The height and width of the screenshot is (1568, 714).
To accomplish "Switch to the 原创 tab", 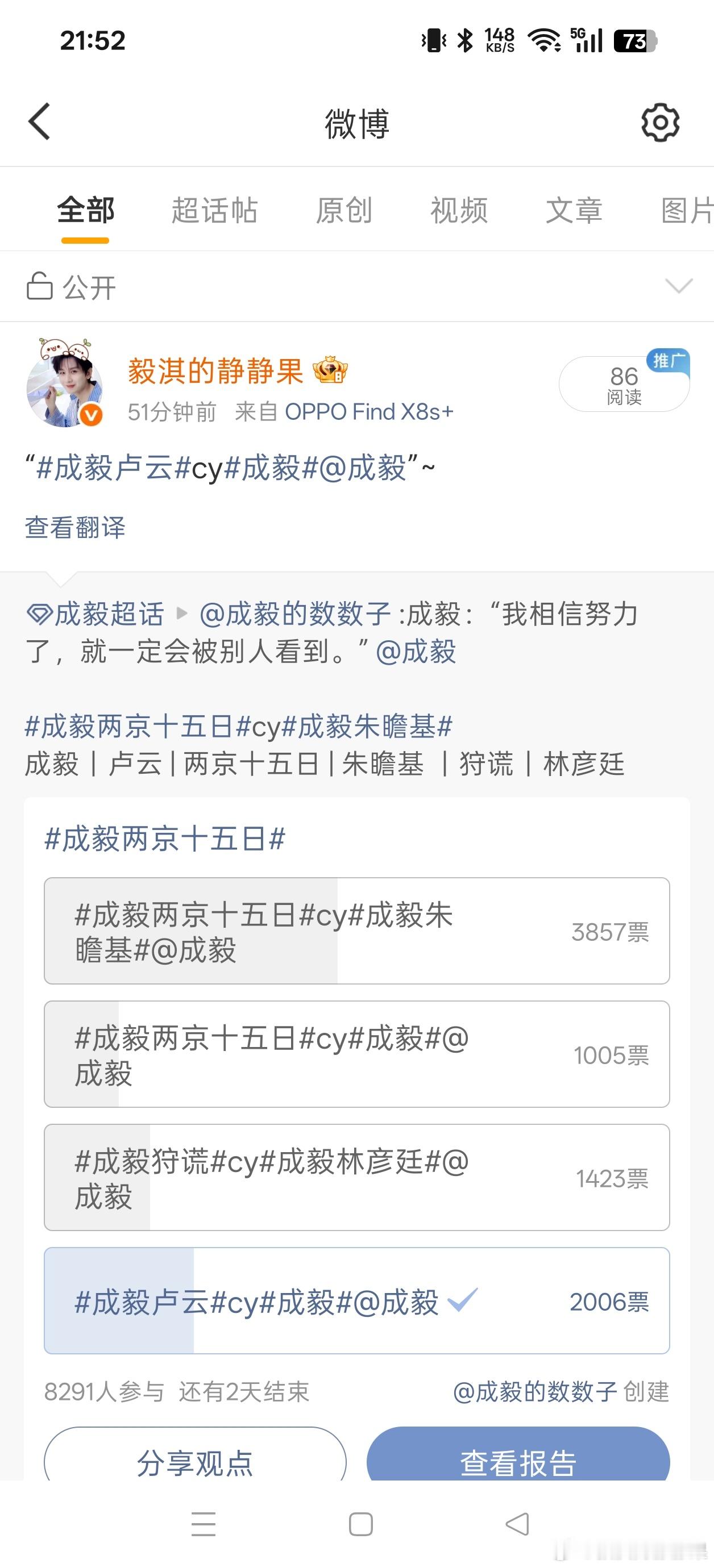I will (x=344, y=210).
